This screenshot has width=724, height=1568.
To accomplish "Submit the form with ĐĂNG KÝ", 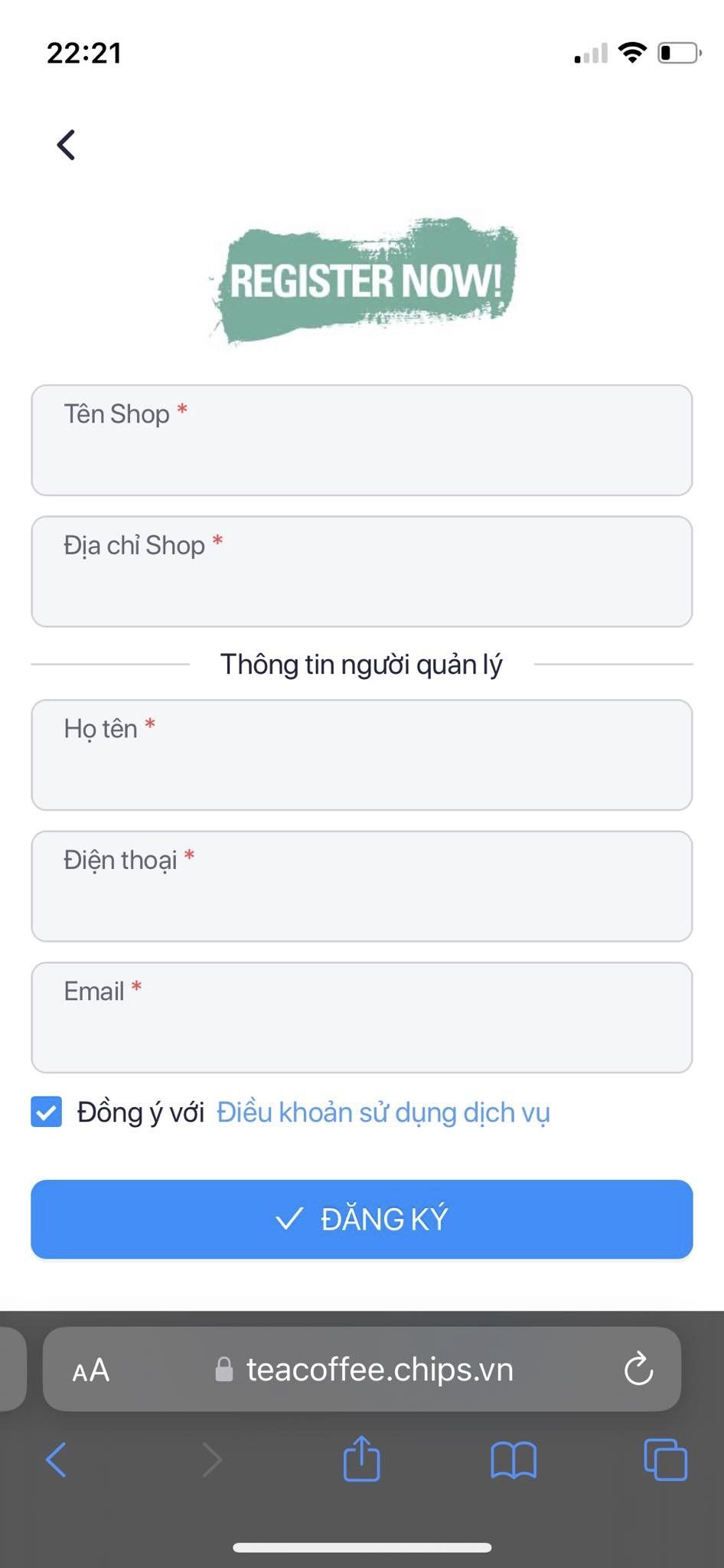I will (x=362, y=1219).
